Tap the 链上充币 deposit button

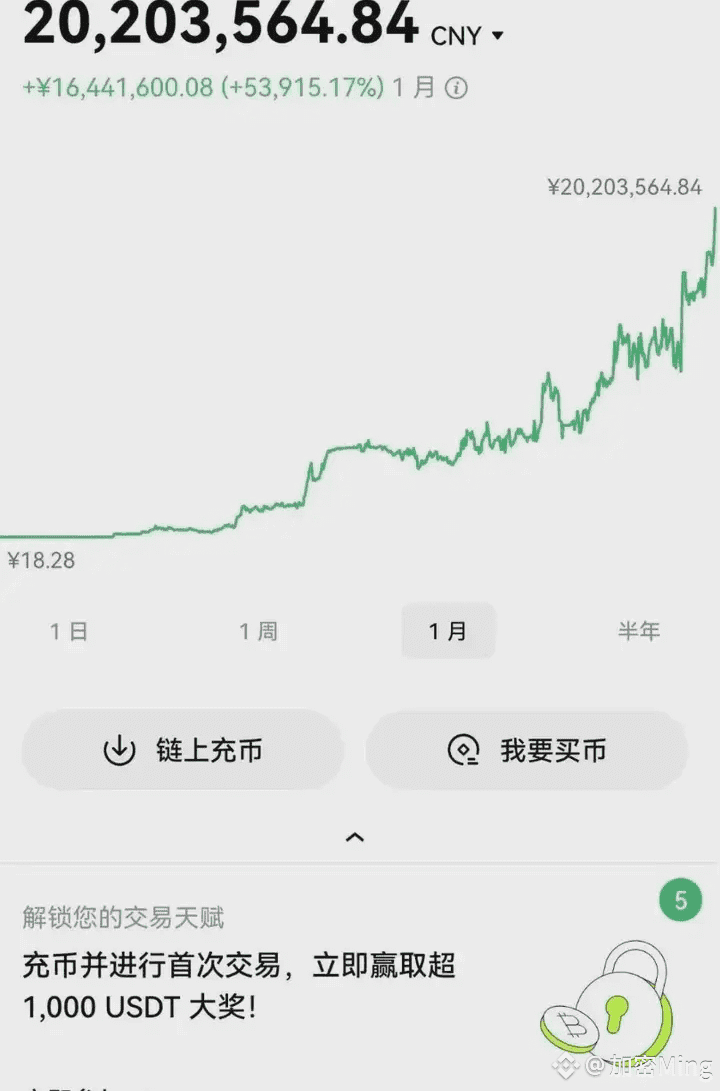tap(183, 750)
